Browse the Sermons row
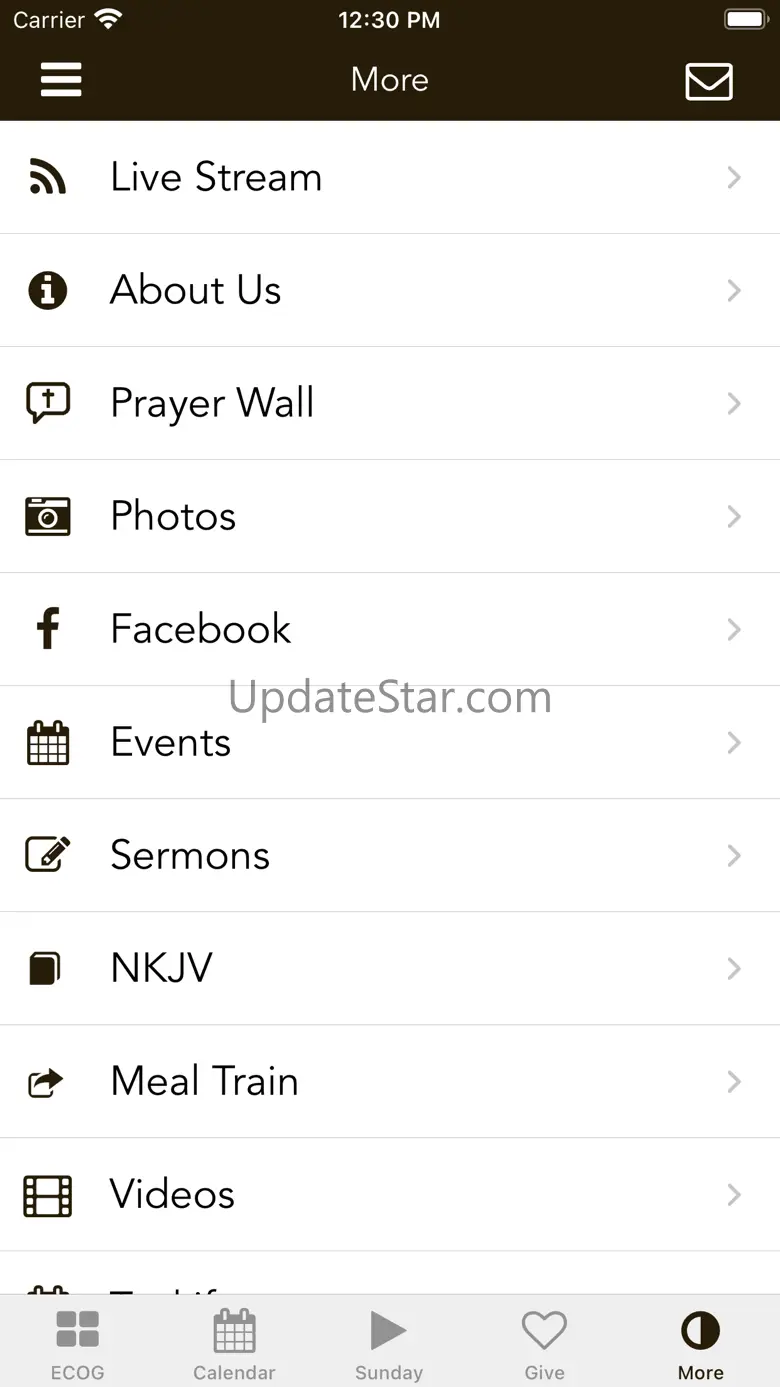The width and height of the screenshot is (780, 1387). click(x=390, y=856)
